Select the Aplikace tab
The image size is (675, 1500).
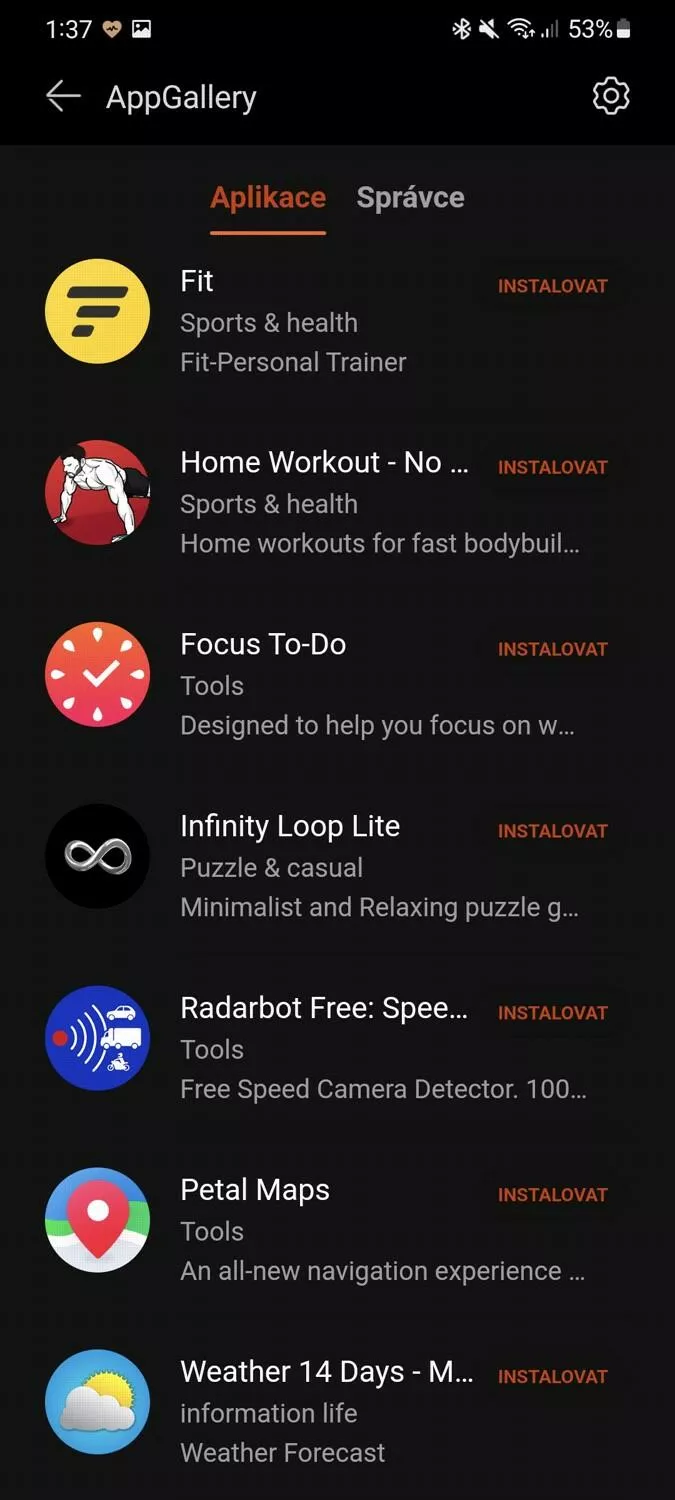point(268,197)
